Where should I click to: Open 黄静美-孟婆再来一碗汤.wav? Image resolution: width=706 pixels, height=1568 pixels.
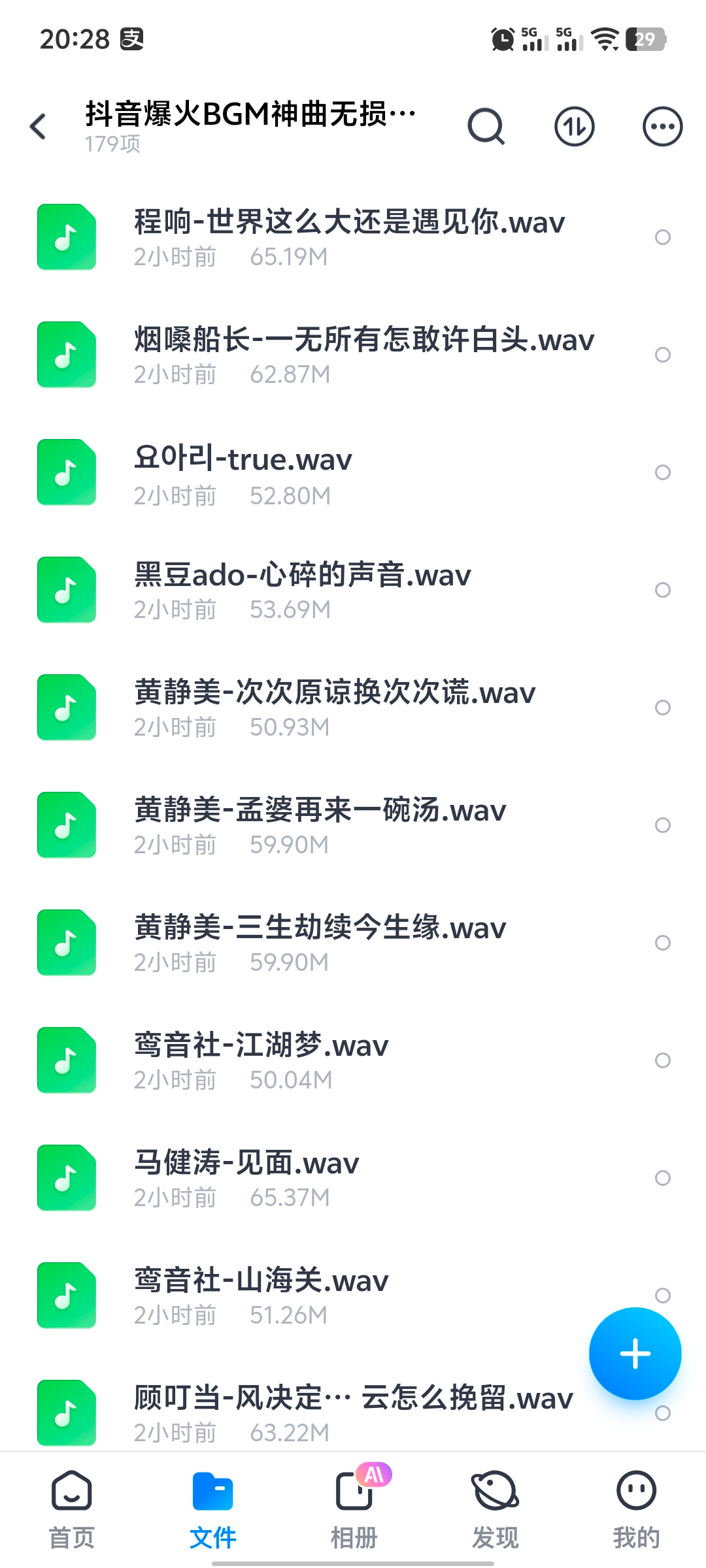pyautogui.click(x=320, y=825)
